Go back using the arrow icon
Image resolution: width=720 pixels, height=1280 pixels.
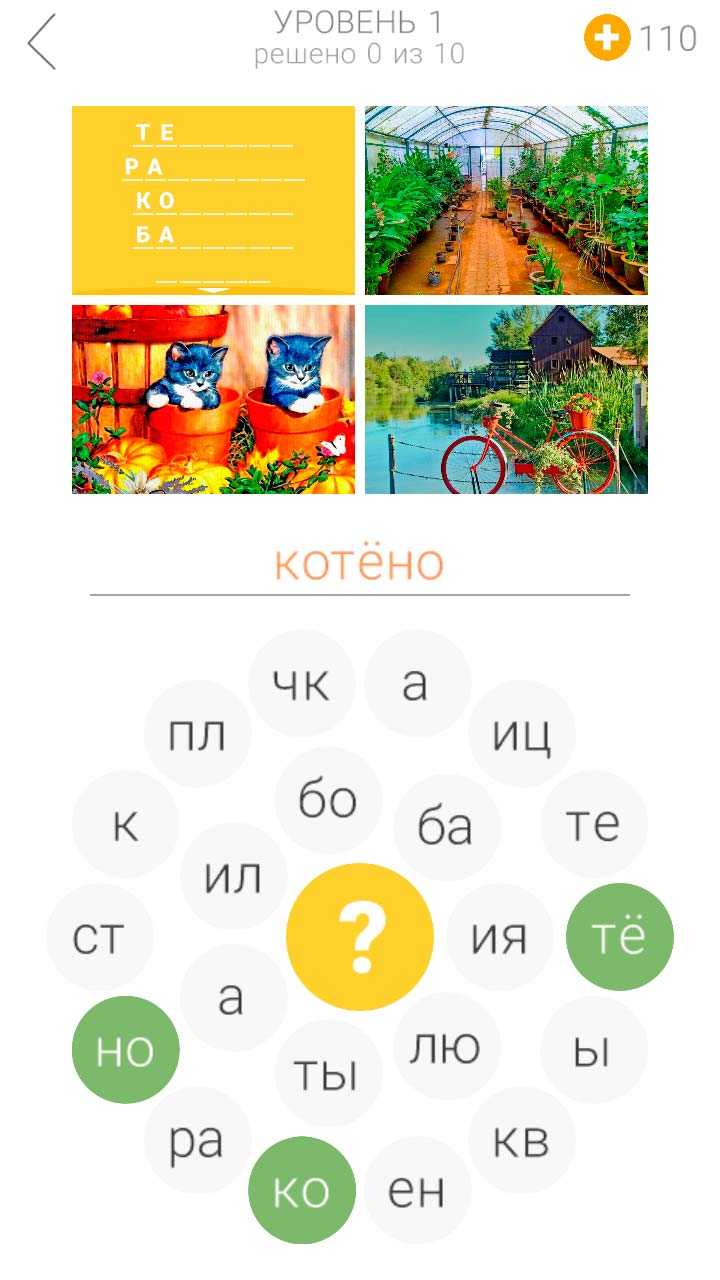point(42,42)
